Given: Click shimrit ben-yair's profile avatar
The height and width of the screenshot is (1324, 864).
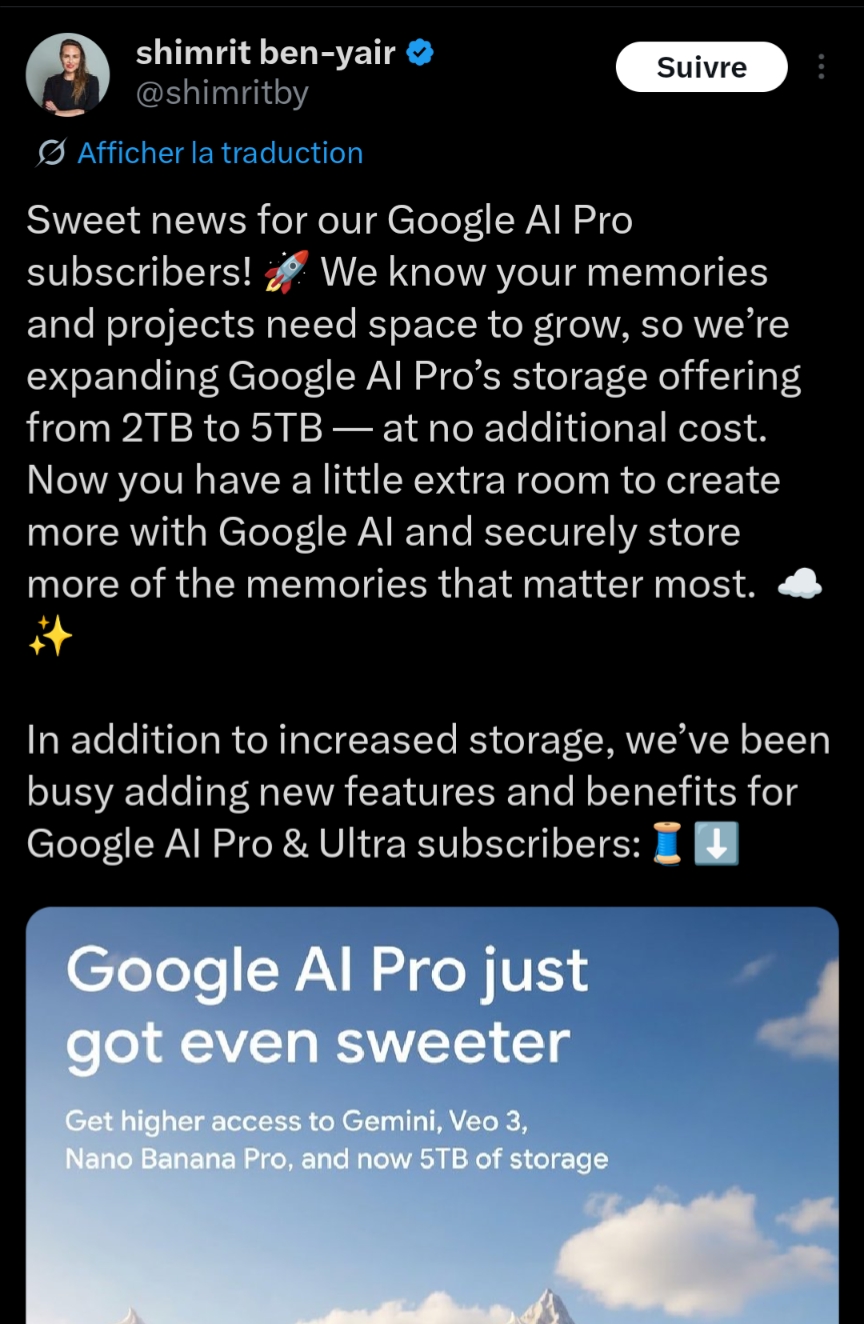Looking at the screenshot, I should point(67,73).
